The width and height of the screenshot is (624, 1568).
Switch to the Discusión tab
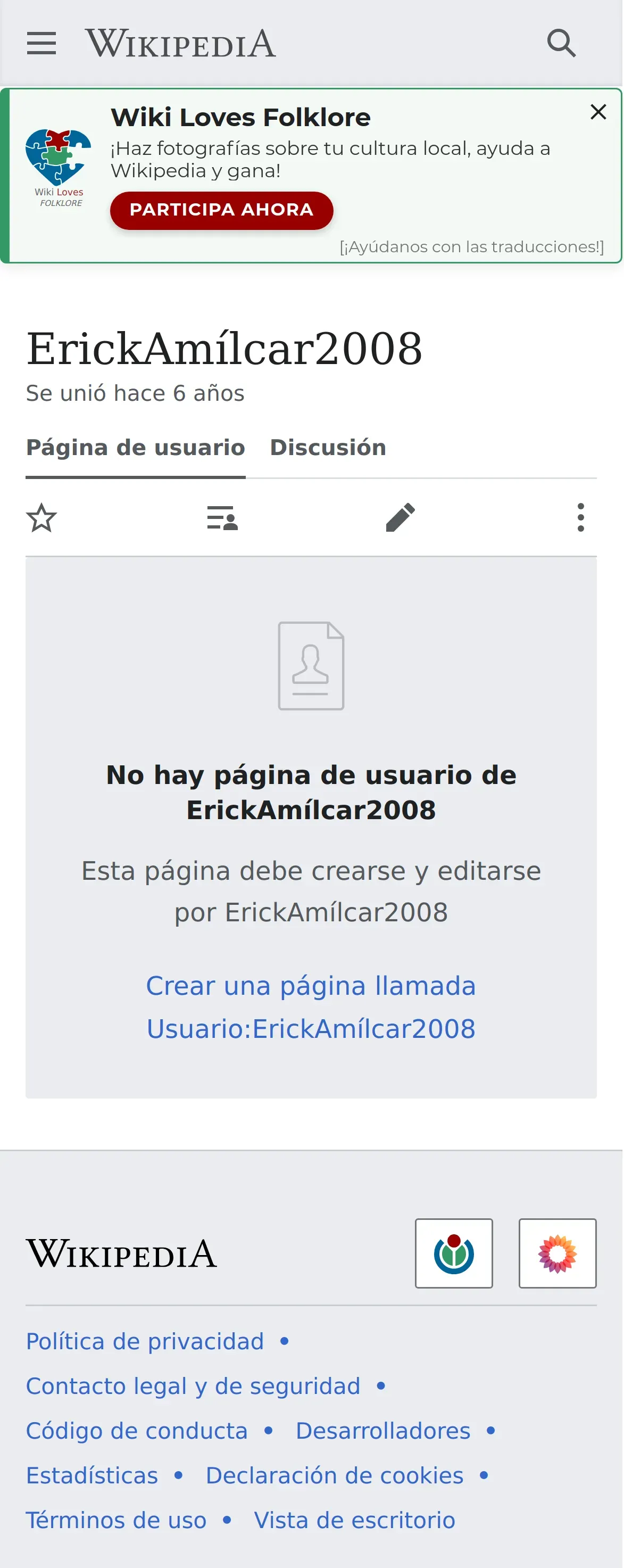328,448
